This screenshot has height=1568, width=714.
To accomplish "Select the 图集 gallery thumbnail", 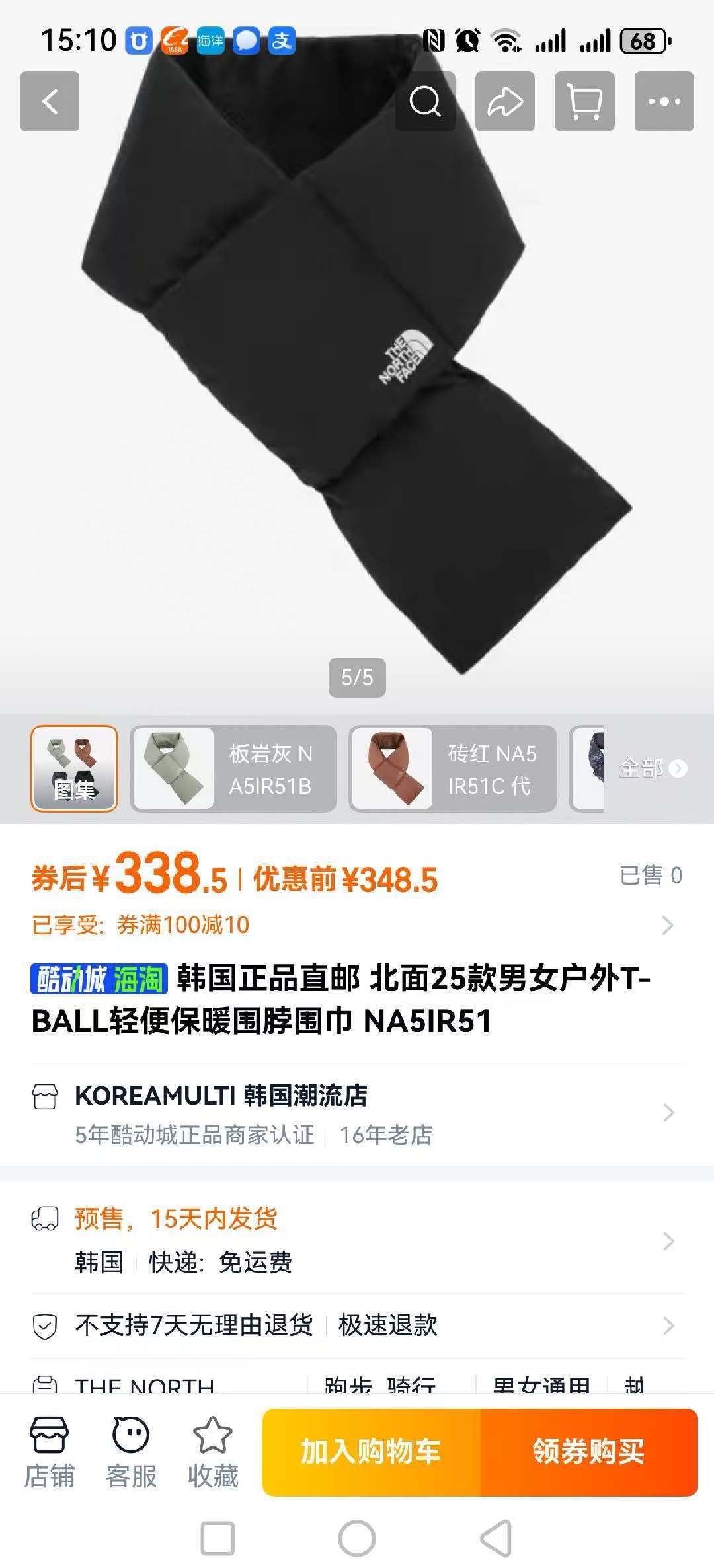I will tap(74, 768).
